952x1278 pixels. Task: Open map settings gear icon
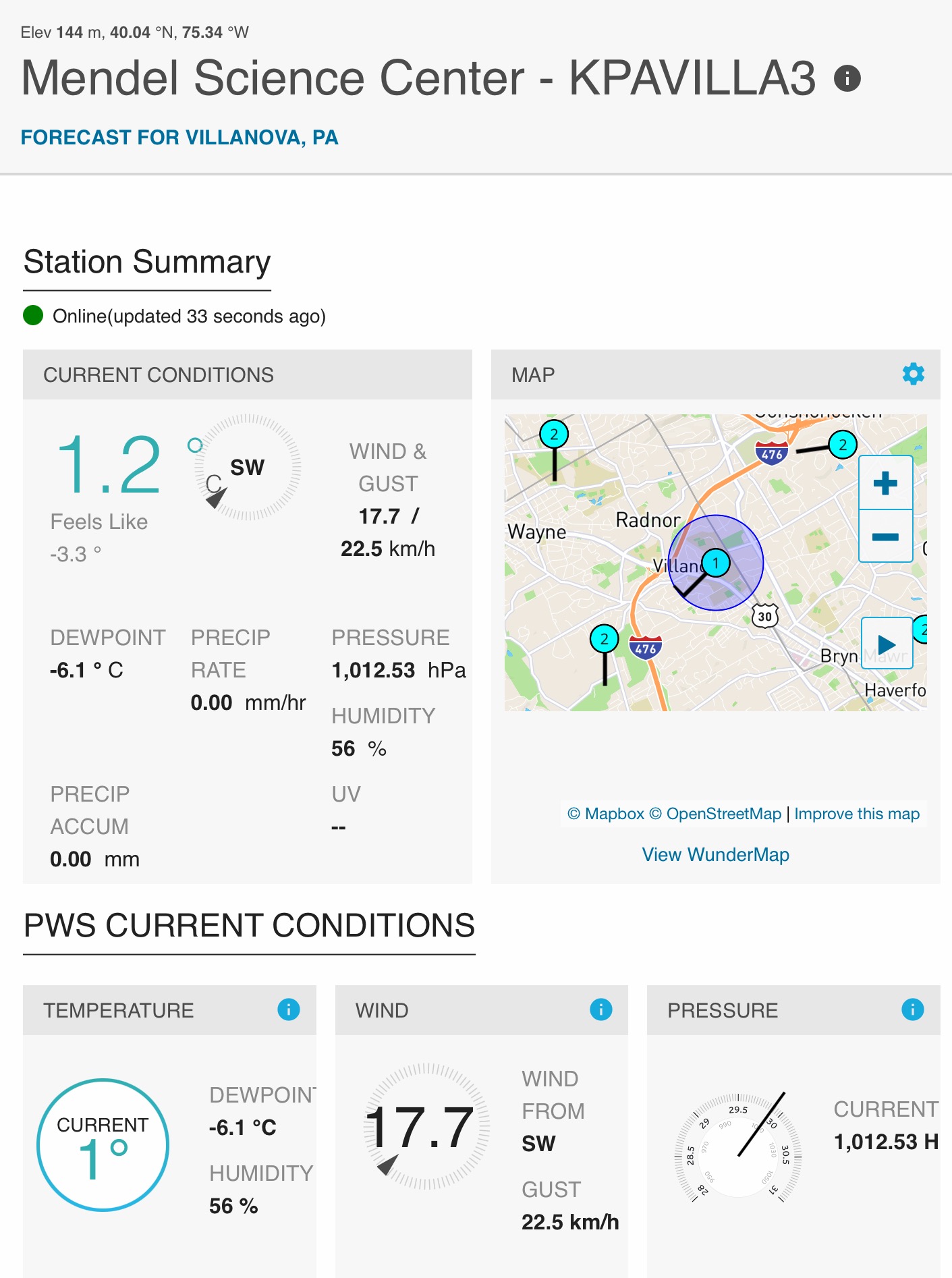pyautogui.click(x=913, y=374)
